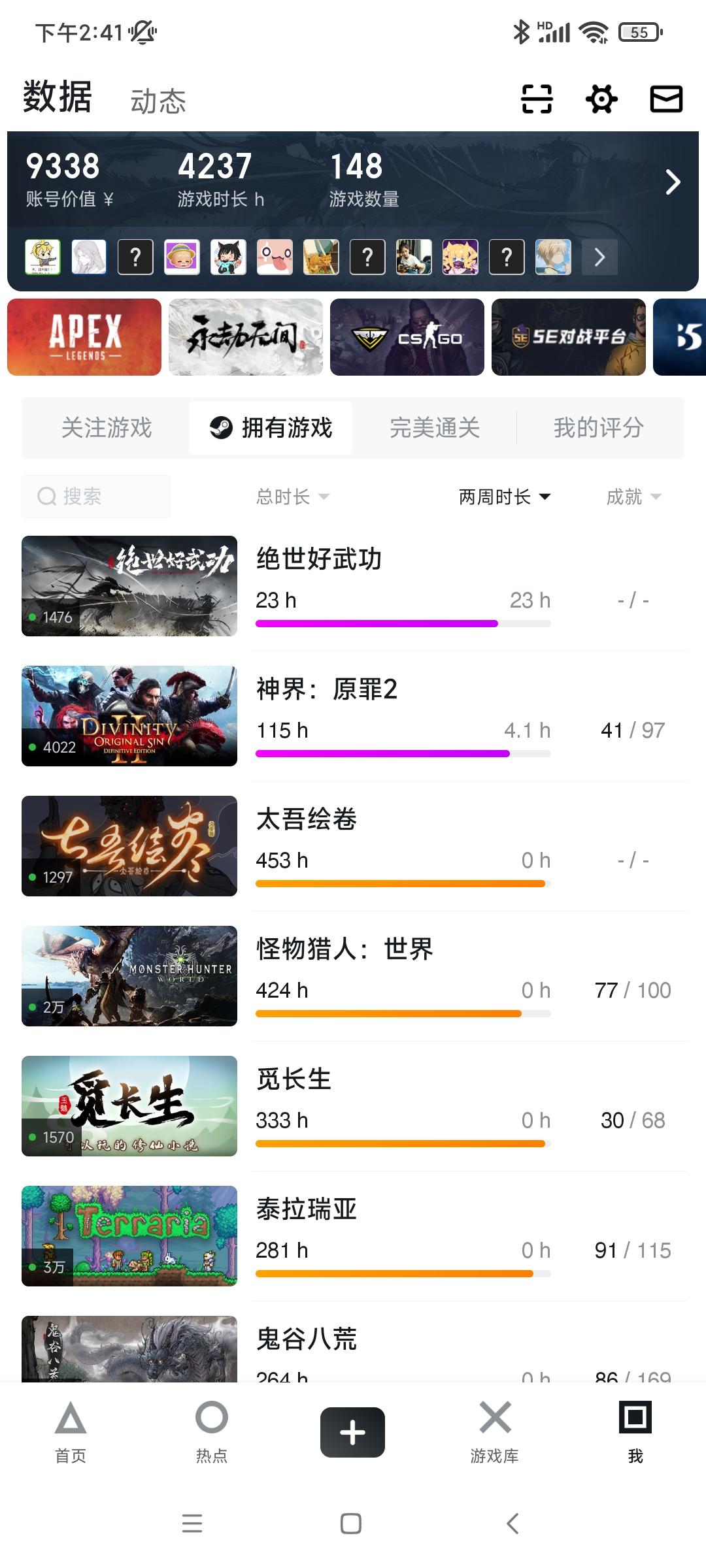This screenshot has height=1568, width=706.
Task: Switch to the 动态 tab
Action: point(158,102)
